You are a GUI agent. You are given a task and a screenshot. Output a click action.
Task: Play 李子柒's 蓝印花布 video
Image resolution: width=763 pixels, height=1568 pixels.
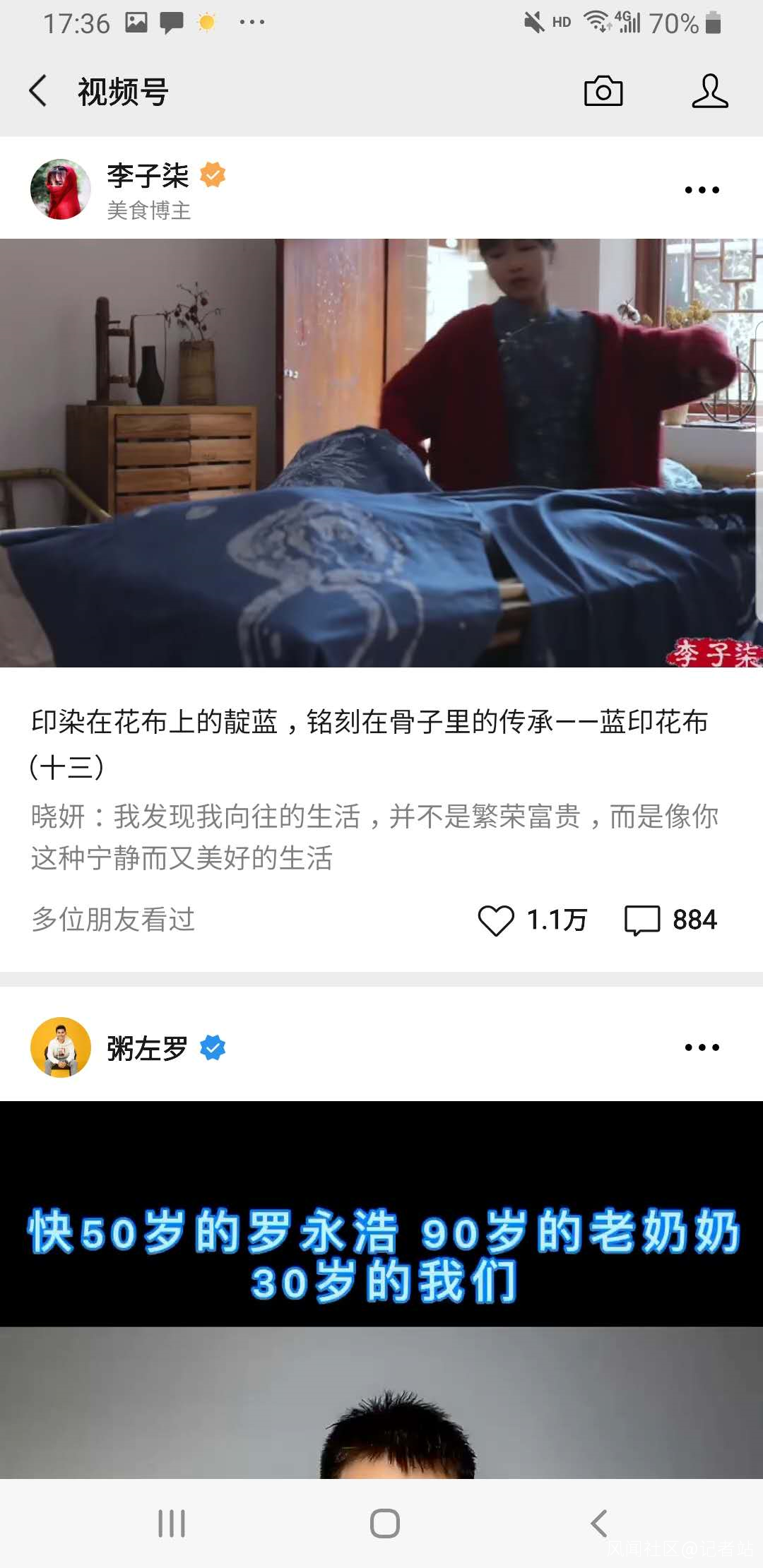click(381, 453)
